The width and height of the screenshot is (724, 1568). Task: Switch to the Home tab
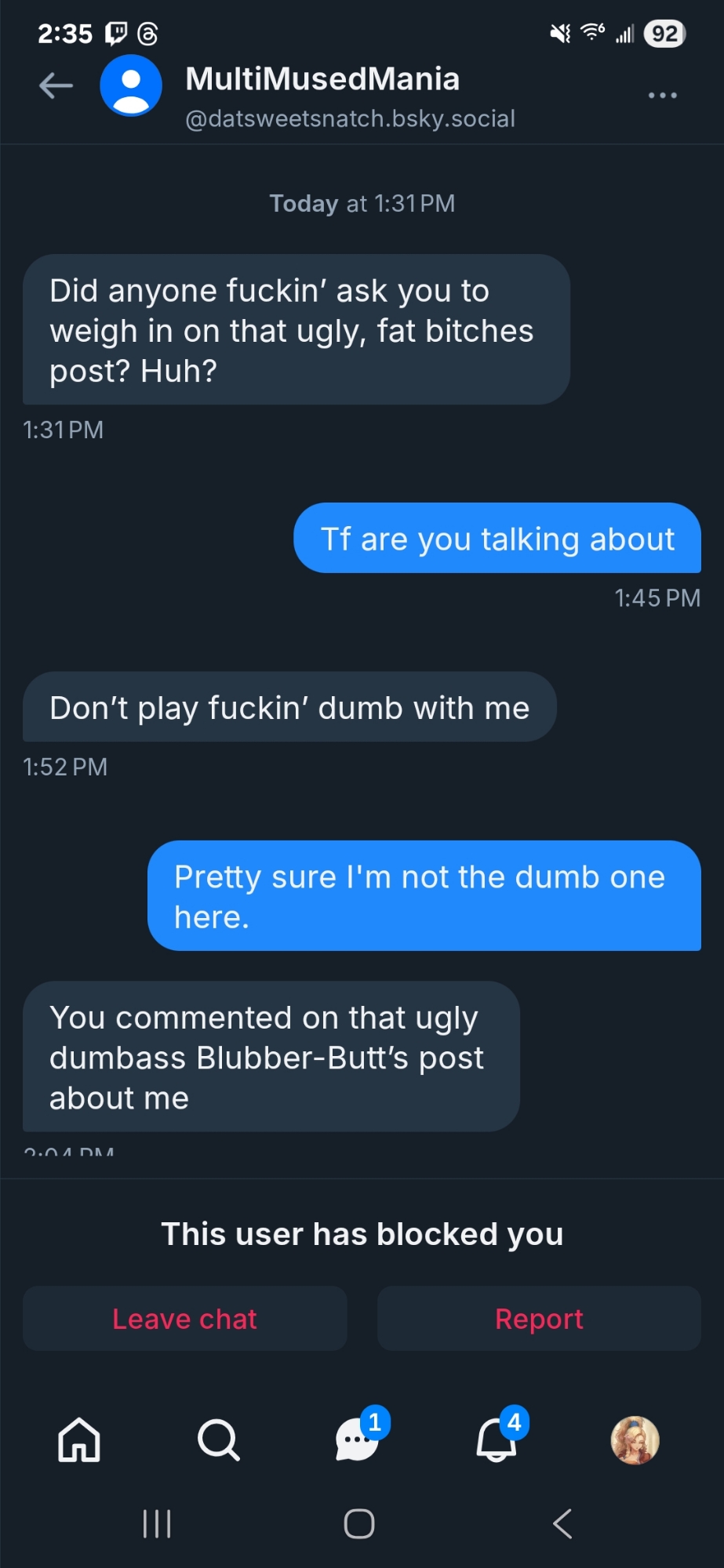pos(79,1440)
